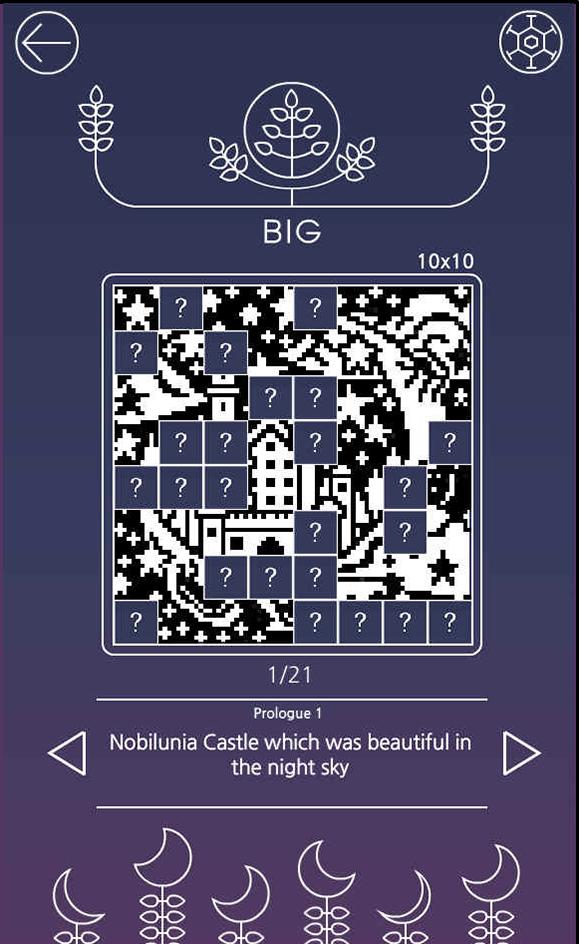Show the previous prologue with left arrow
The width and height of the screenshot is (579, 944).
coord(67,753)
